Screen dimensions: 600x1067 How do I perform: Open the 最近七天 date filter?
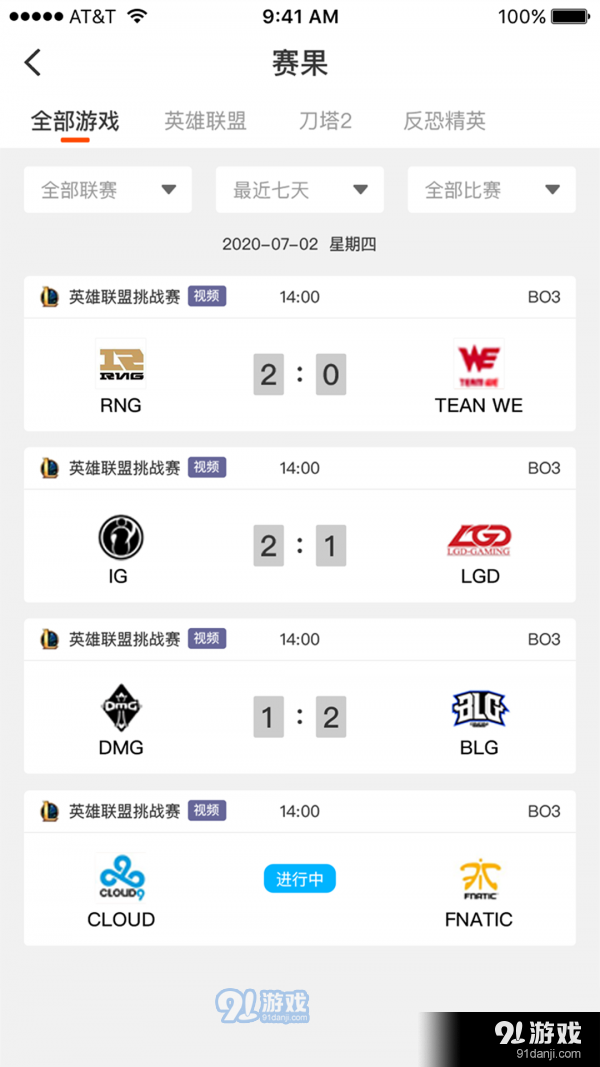click(x=300, y=190)
